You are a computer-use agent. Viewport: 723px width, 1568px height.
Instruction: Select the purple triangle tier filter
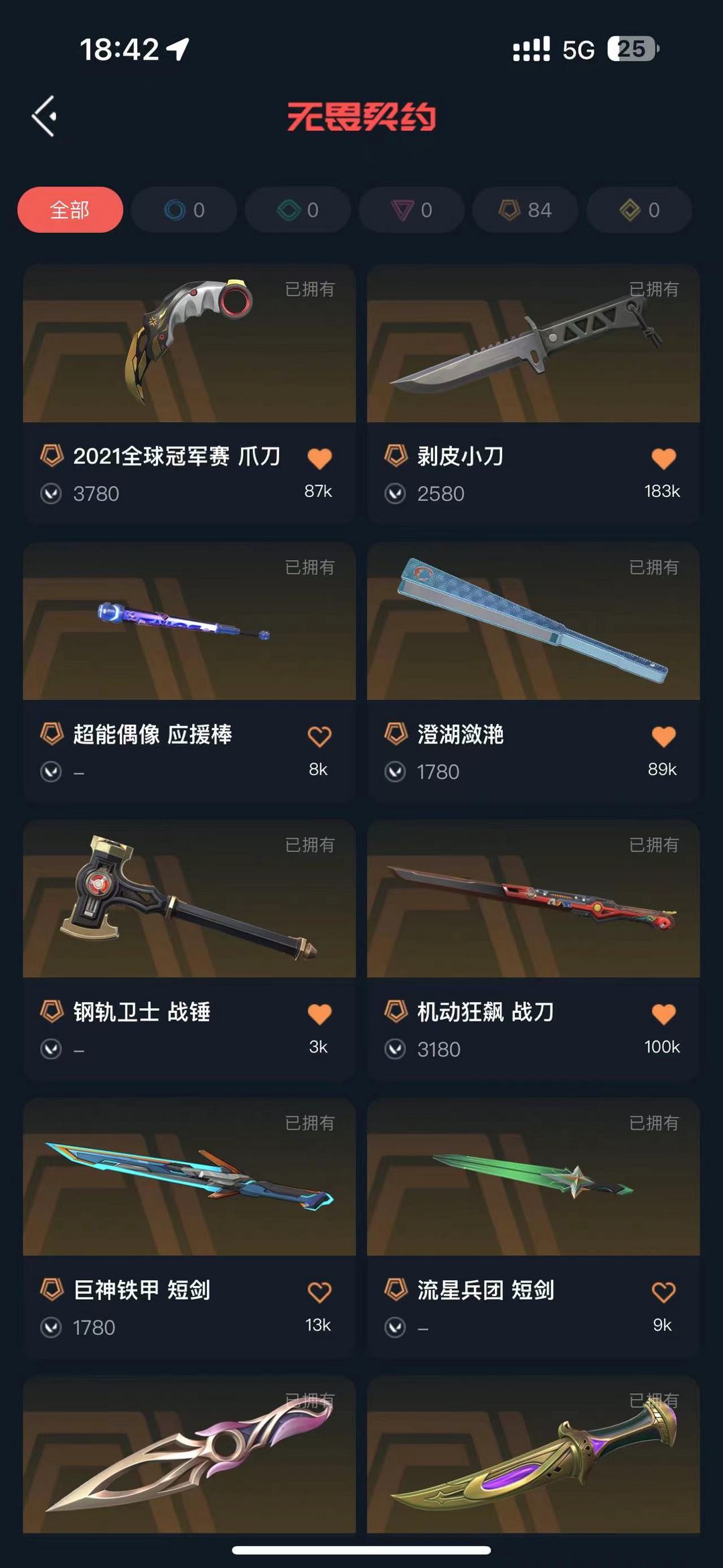click(x=412, y=210)
